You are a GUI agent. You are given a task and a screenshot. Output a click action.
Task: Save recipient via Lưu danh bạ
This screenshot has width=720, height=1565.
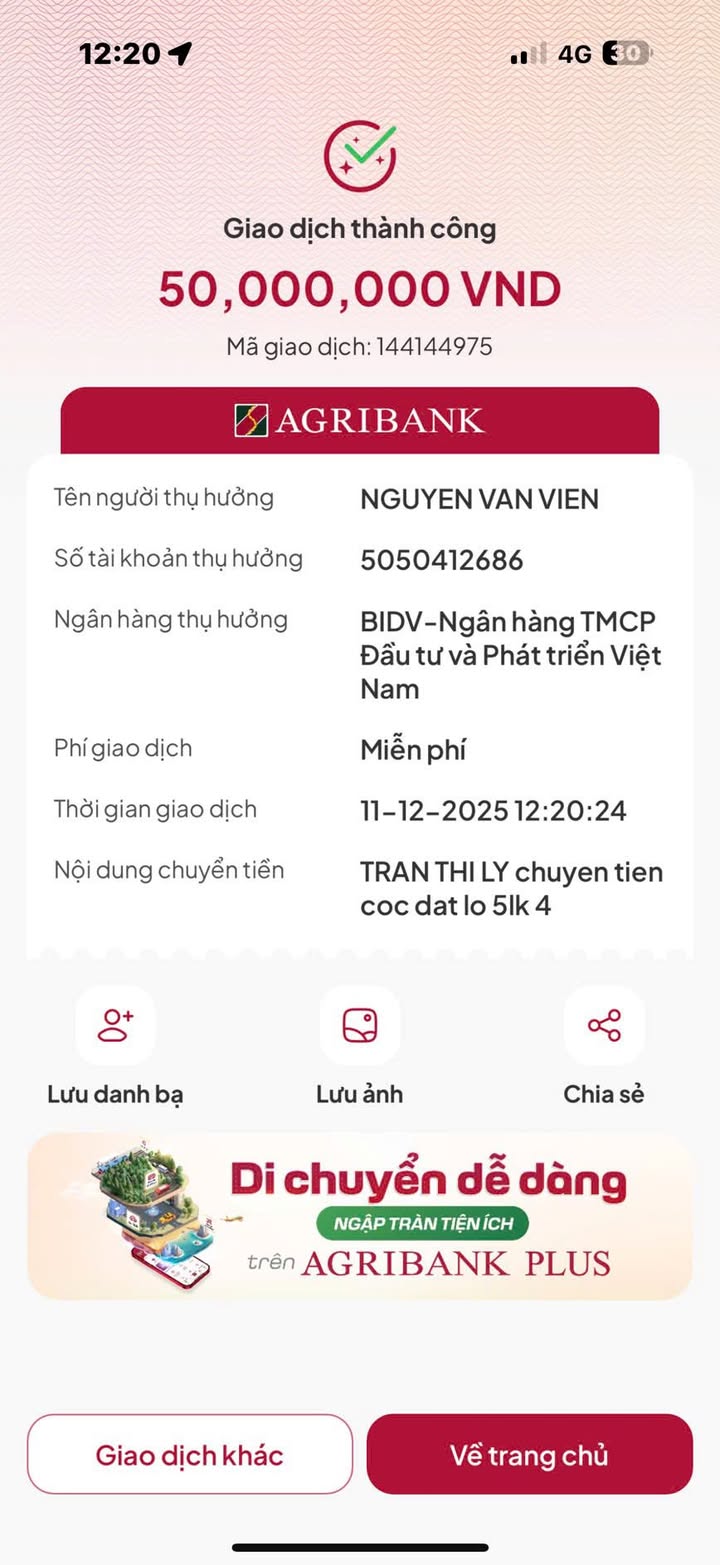point(115,1027)
